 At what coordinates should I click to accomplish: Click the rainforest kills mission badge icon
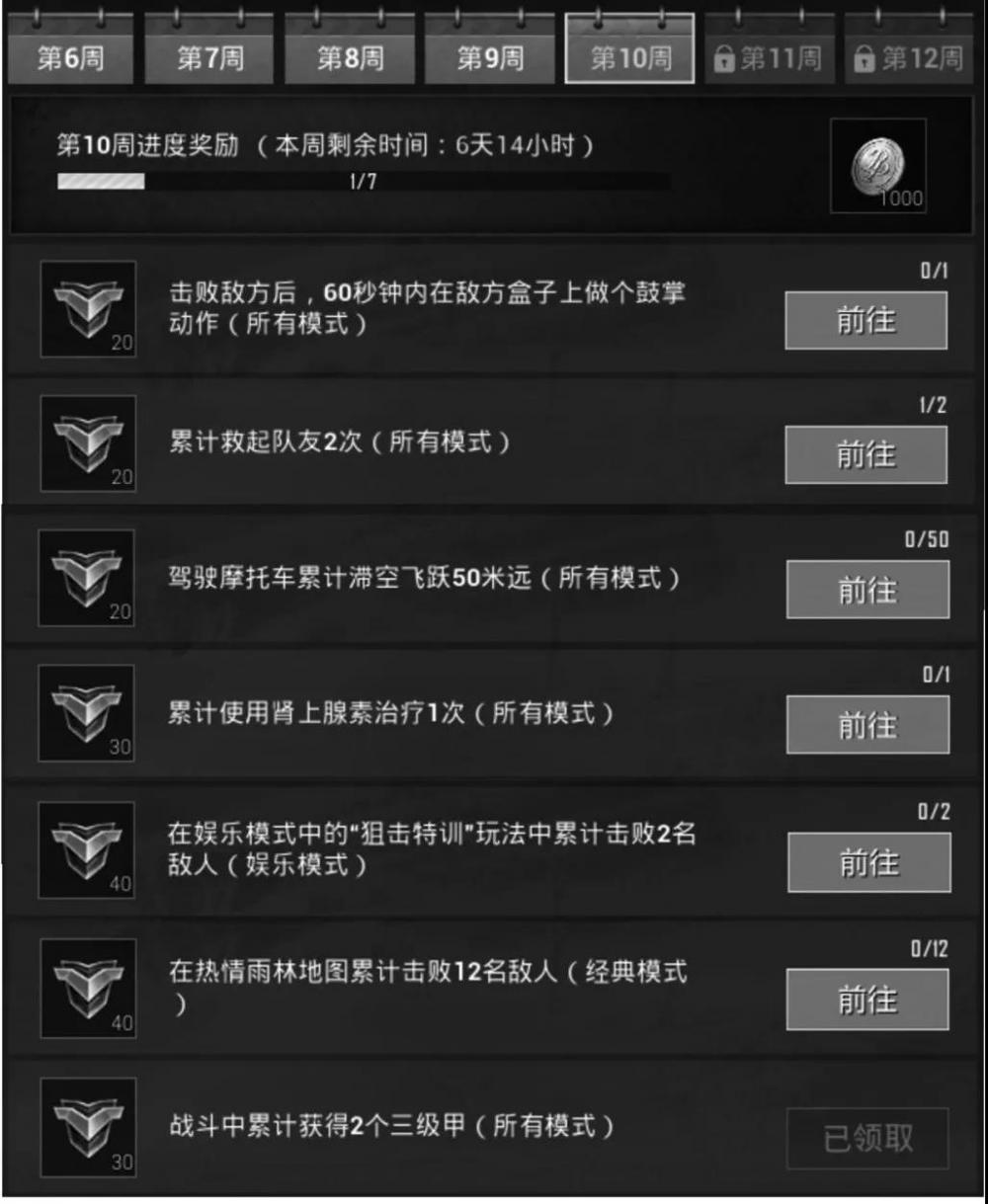pos(87,988)
